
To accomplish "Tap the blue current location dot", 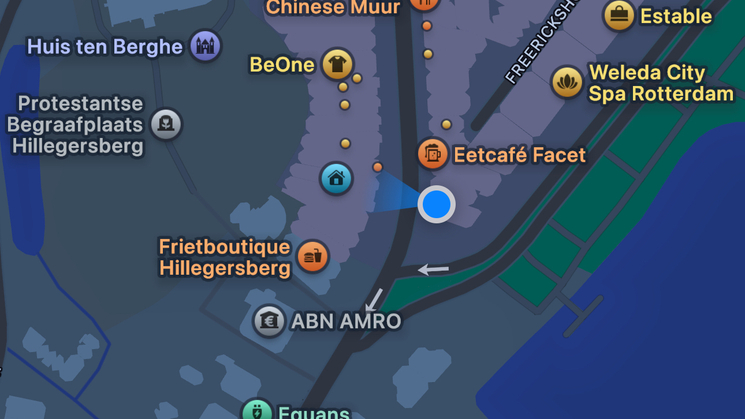I will [x=436, y=204].
